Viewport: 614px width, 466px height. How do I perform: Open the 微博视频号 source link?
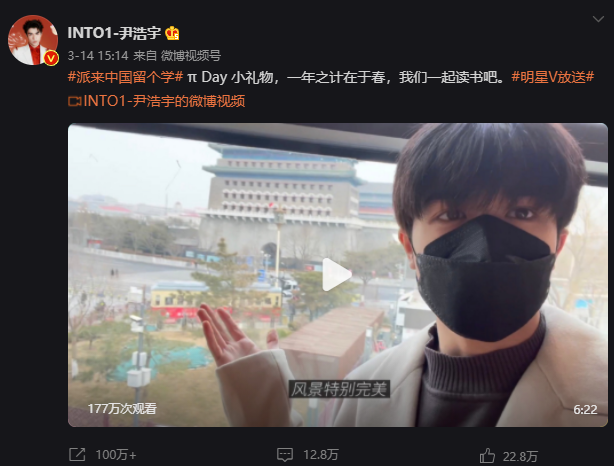pyautogui.click(x=192, y=55)
